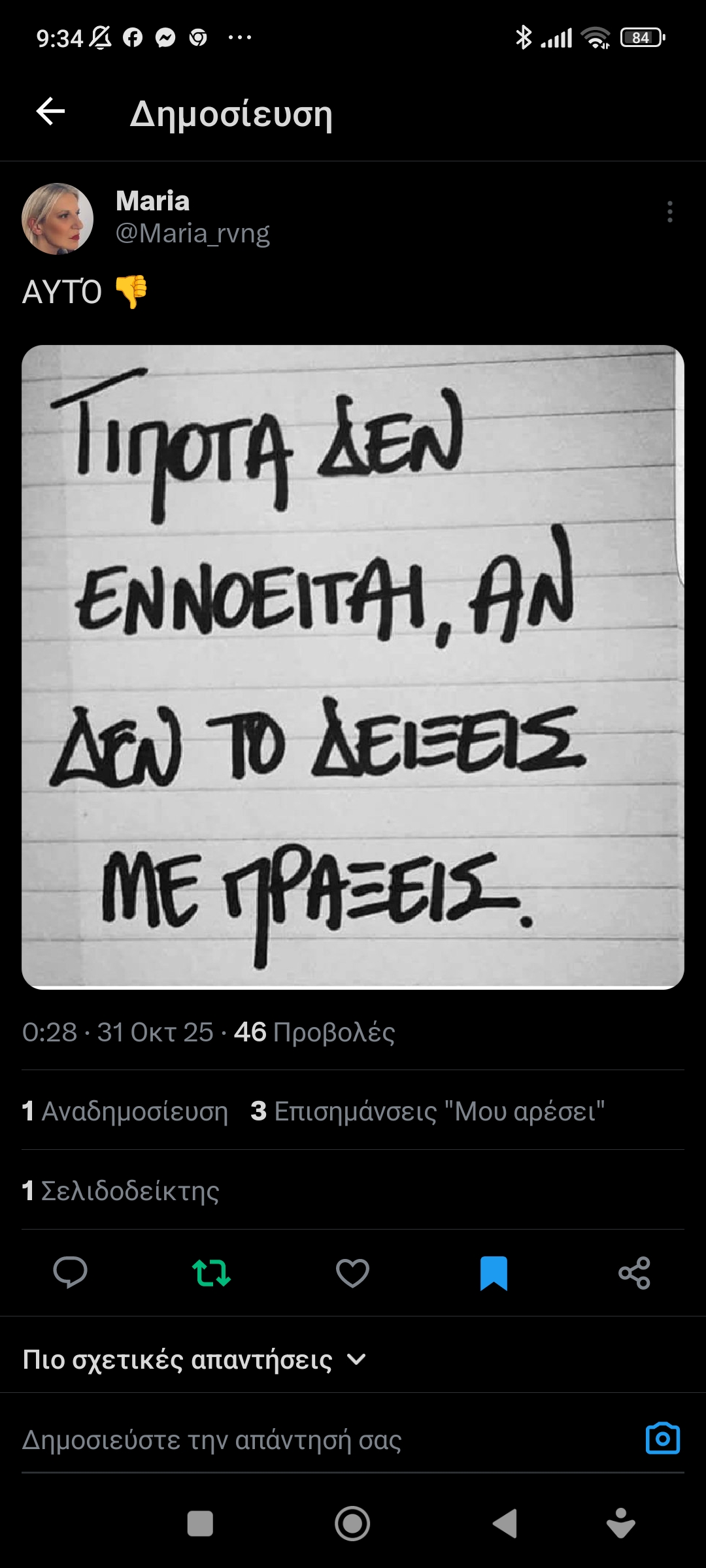The height and width of the screenshot is (1568, 706).
Task: View who reposted under 1 Αναδημοσίευση
Action: [x=125, y=1111]
